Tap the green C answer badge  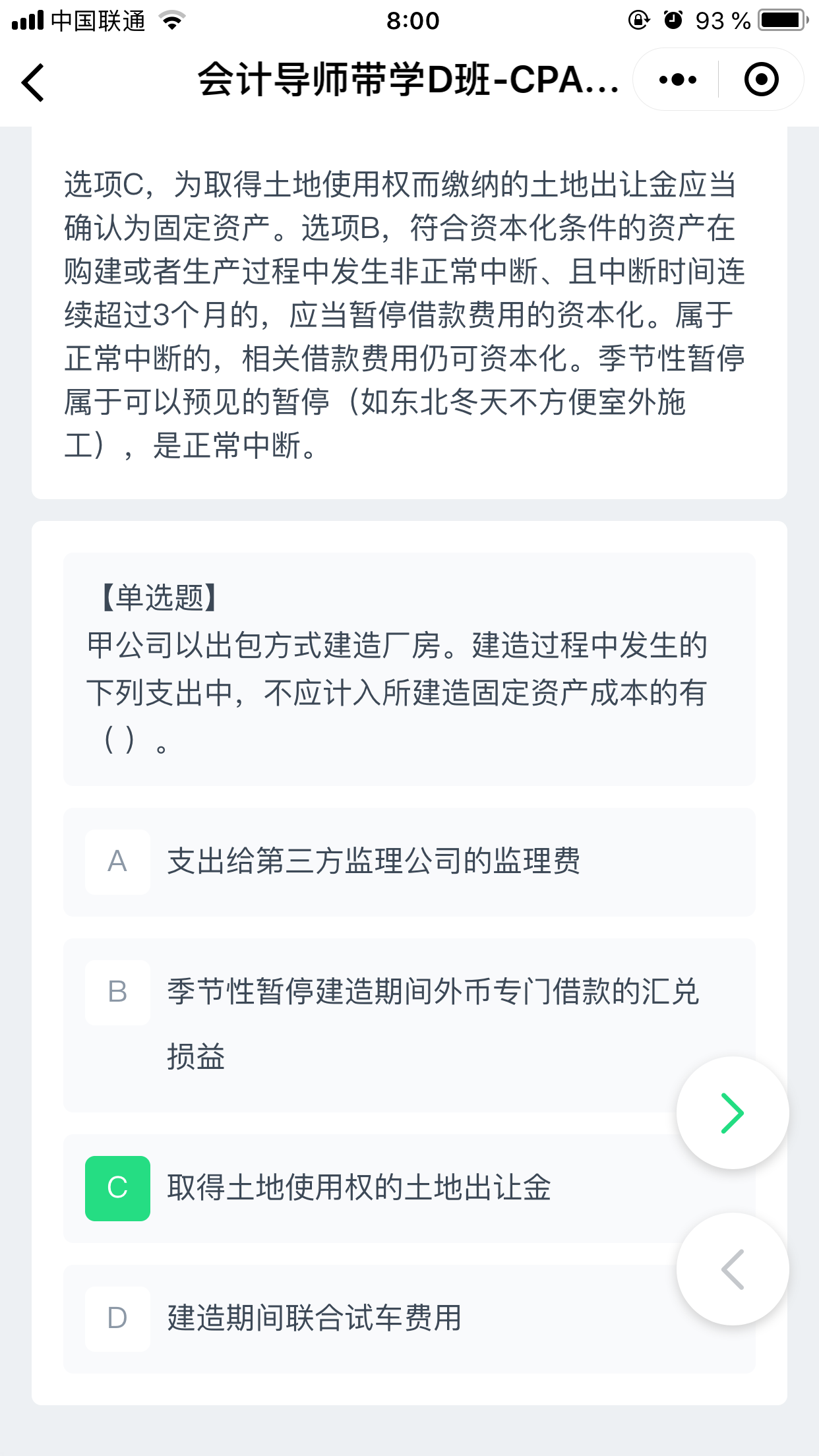coord(117,1189)
